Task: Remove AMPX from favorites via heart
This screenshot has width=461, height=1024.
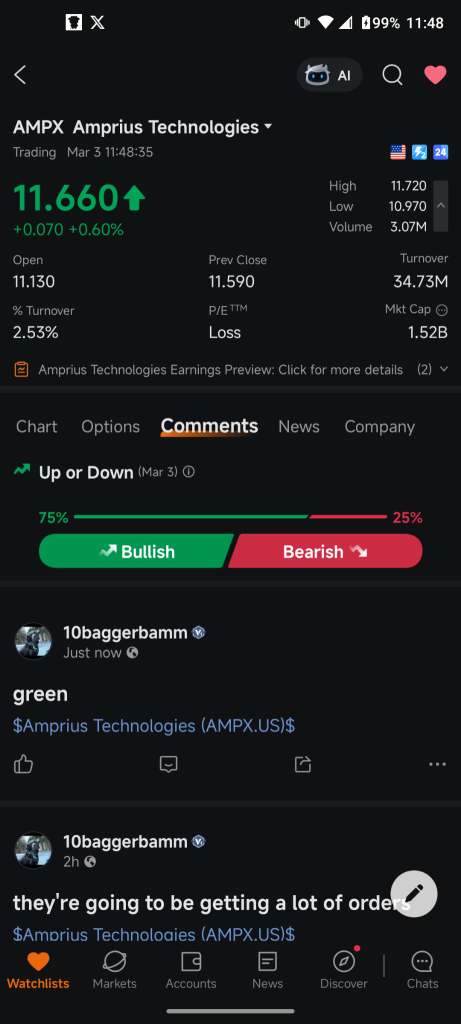Action: [436, 75]
